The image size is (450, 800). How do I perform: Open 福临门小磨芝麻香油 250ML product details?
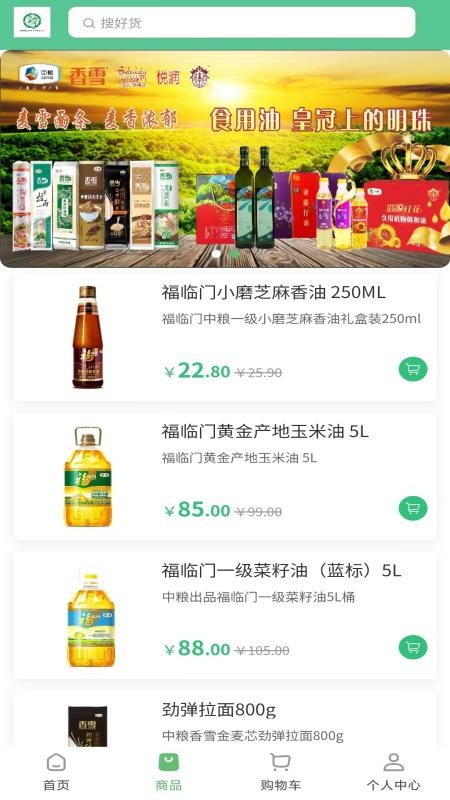point(225,337)
